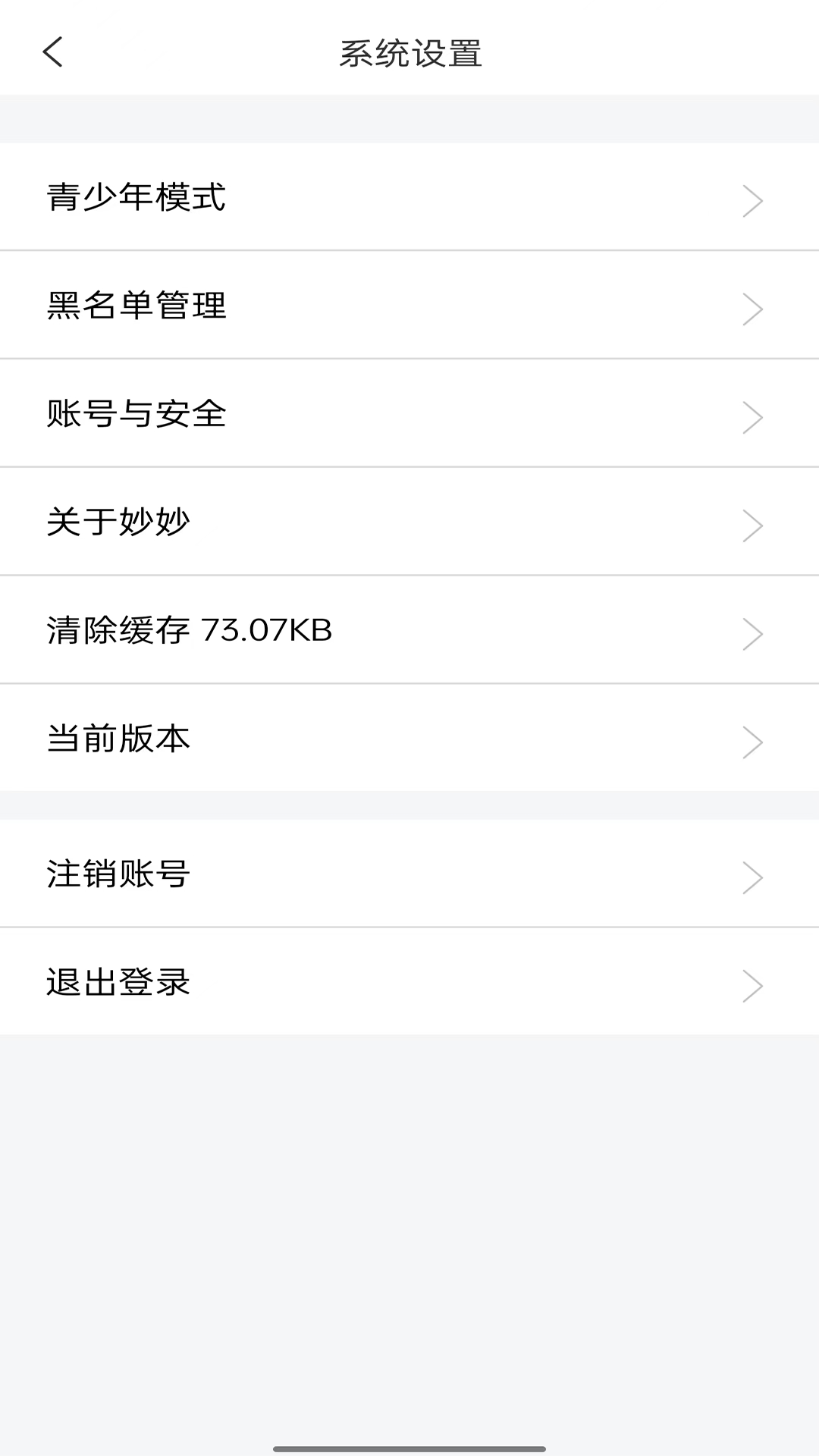The height and width of the screenshot is (1456, 819).
Task: Check the 当前版本 current version
Action: [118, 739]
